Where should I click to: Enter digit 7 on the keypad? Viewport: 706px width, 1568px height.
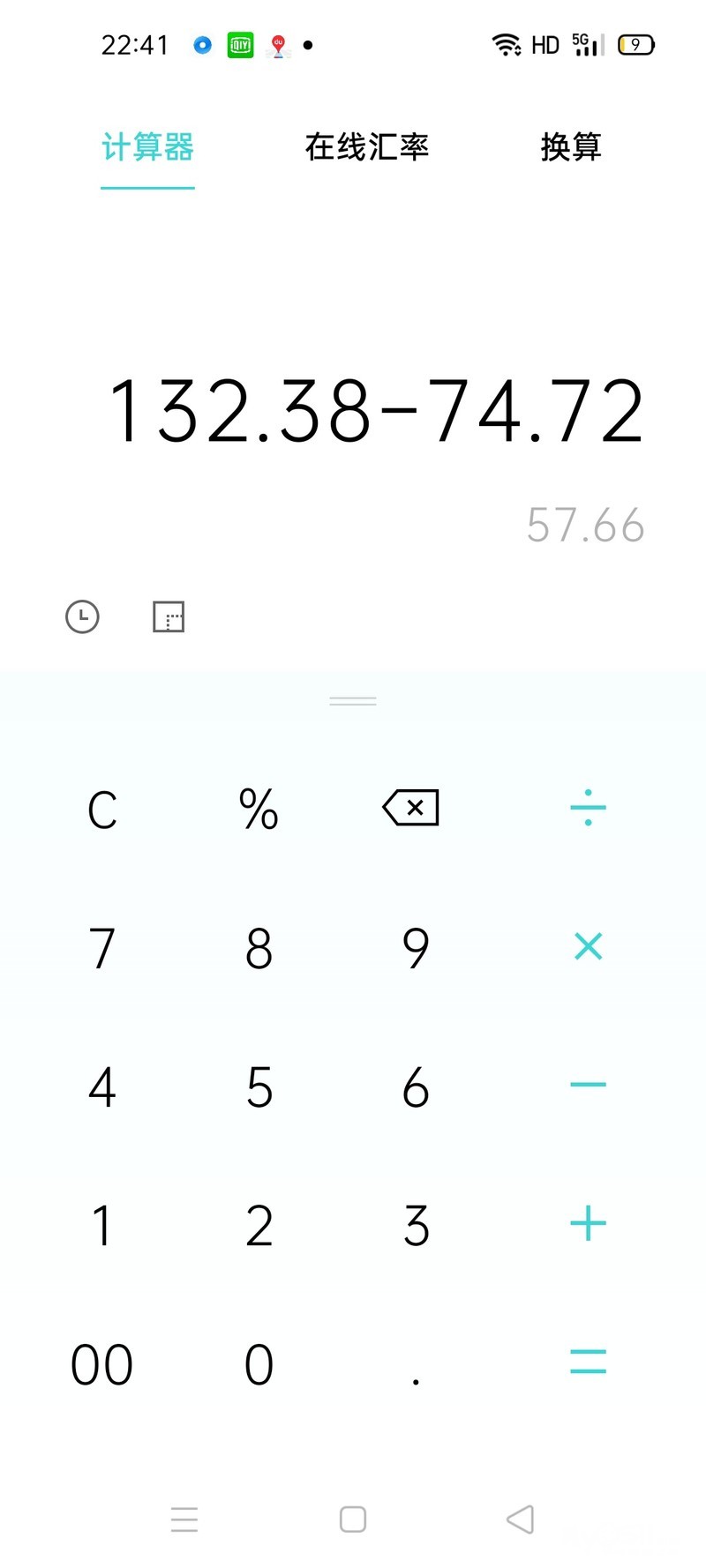[x=102, y=948]
